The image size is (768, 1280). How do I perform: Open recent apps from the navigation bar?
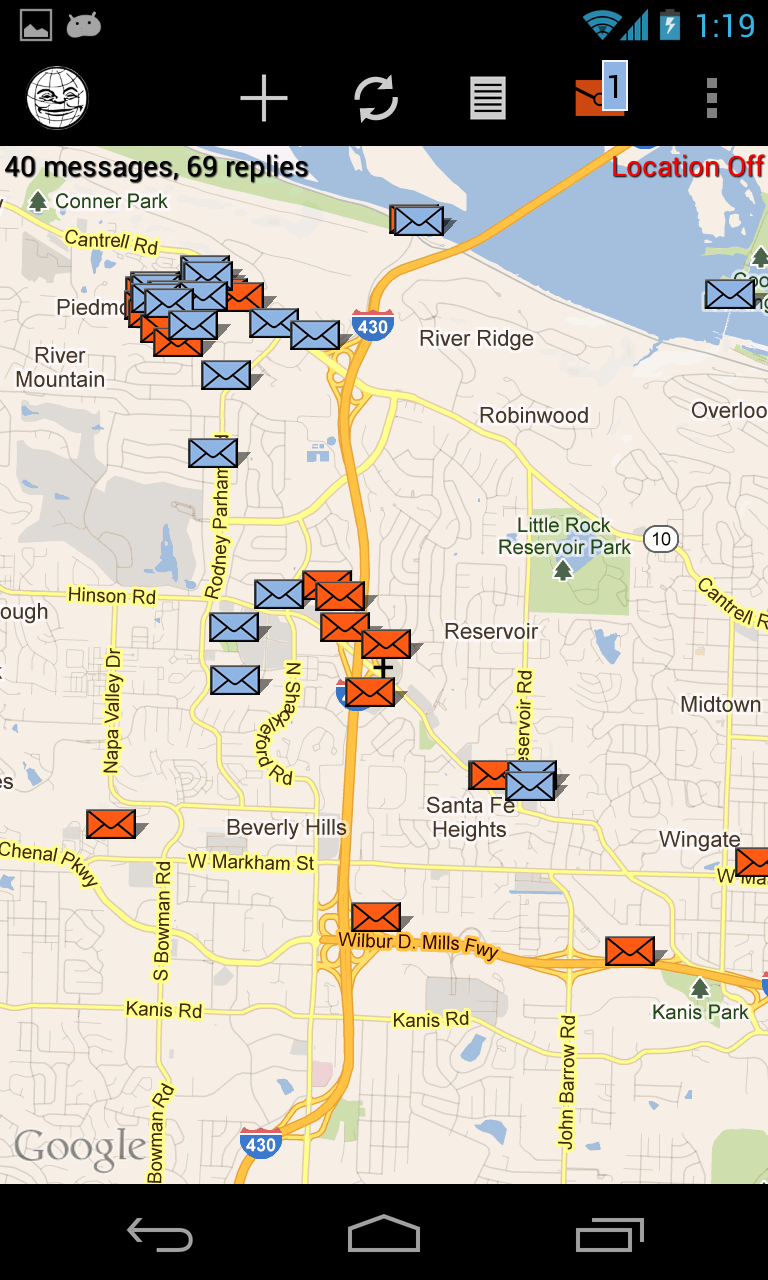pos(608,1235)
